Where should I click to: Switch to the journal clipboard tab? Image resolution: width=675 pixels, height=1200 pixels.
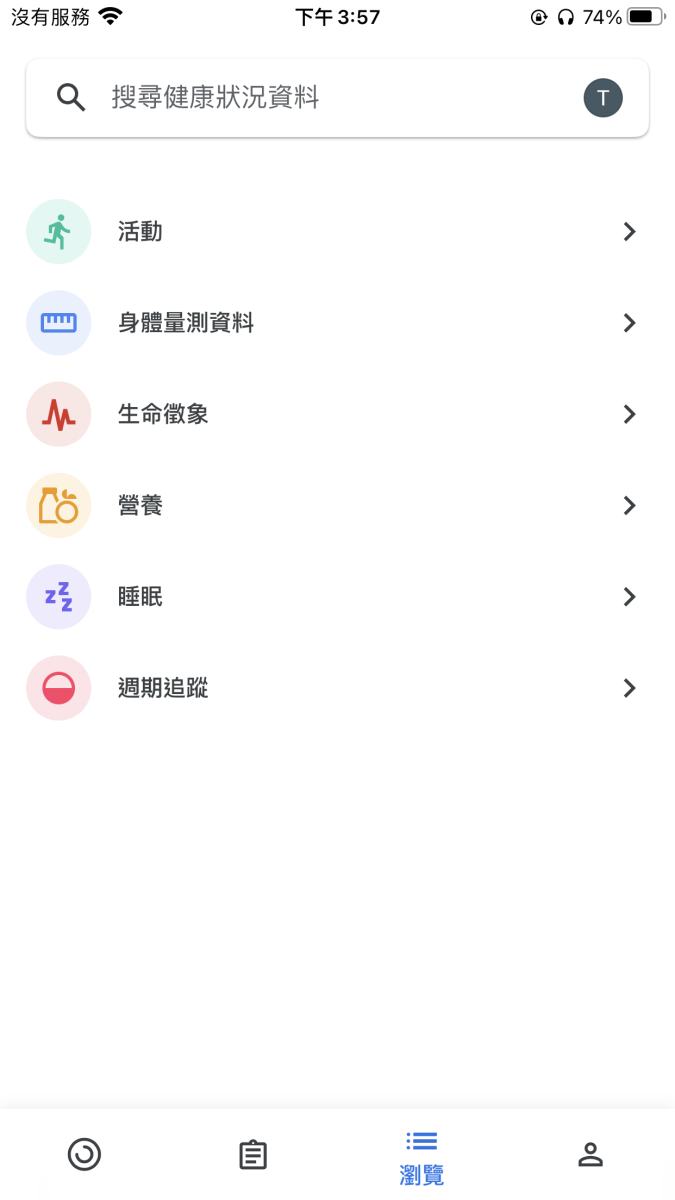pos(253,1155)
